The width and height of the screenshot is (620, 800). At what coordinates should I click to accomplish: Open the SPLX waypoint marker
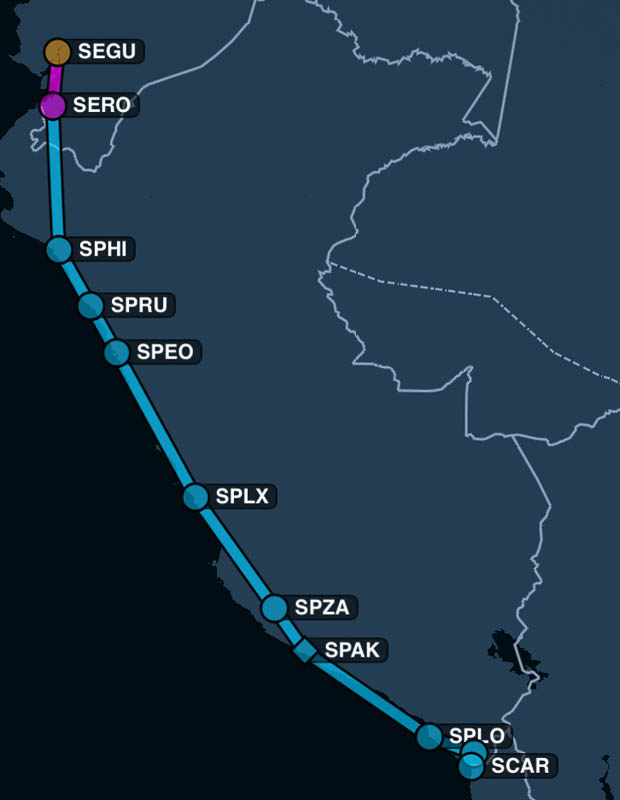tap(195, 496)
